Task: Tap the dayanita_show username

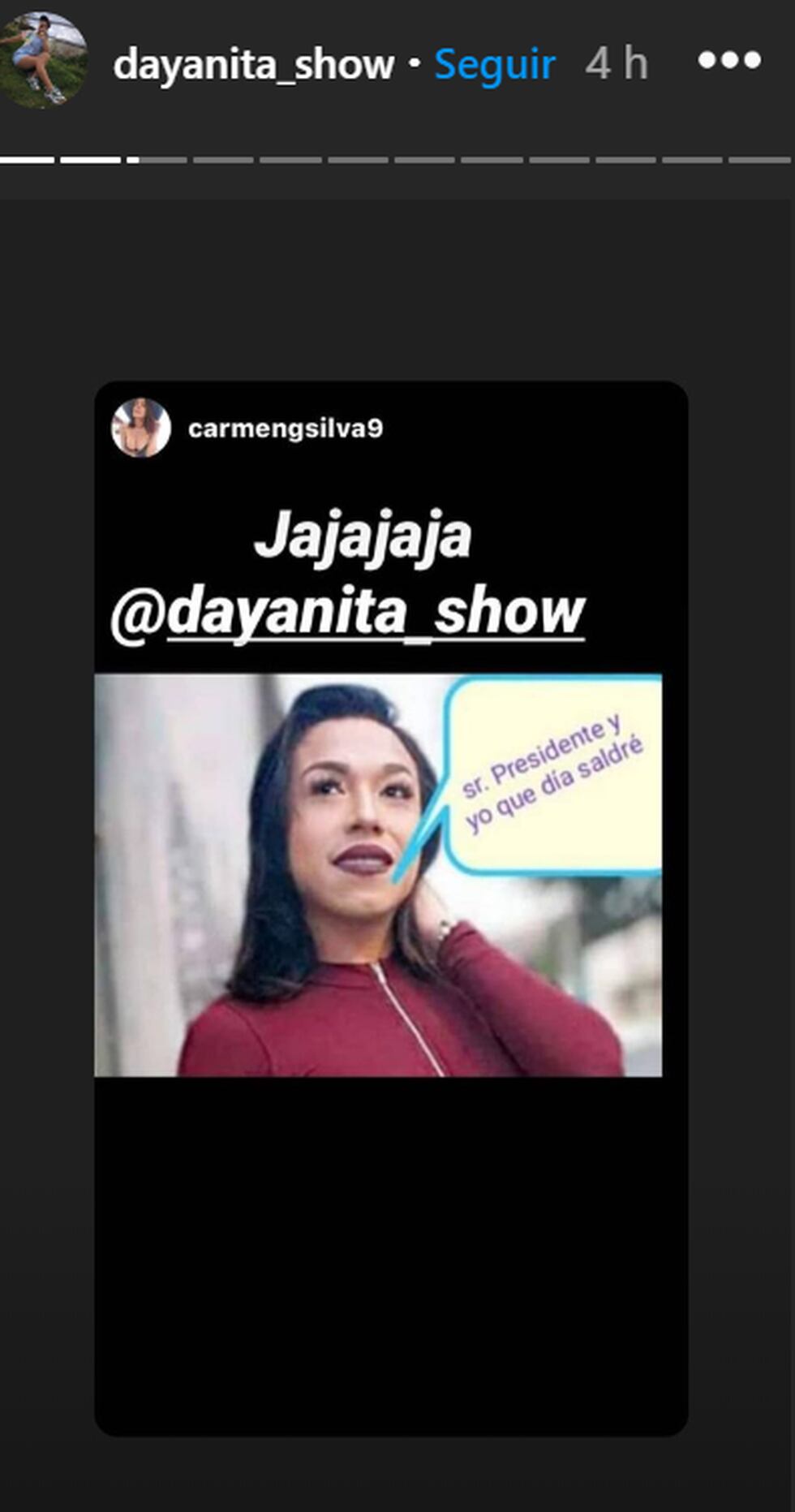Action: click(253, 64)
